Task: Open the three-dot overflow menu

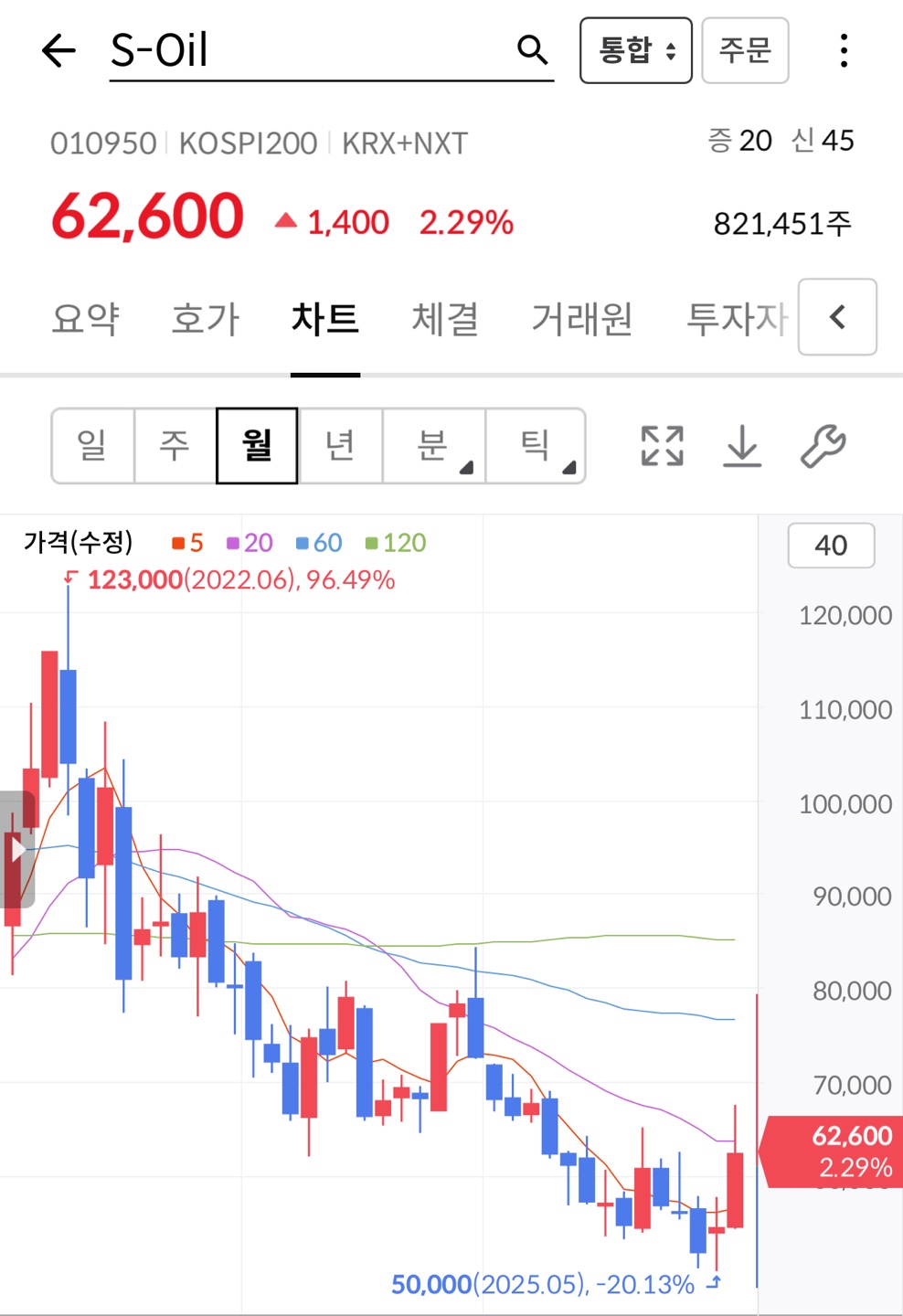Action: coord(841,51)
